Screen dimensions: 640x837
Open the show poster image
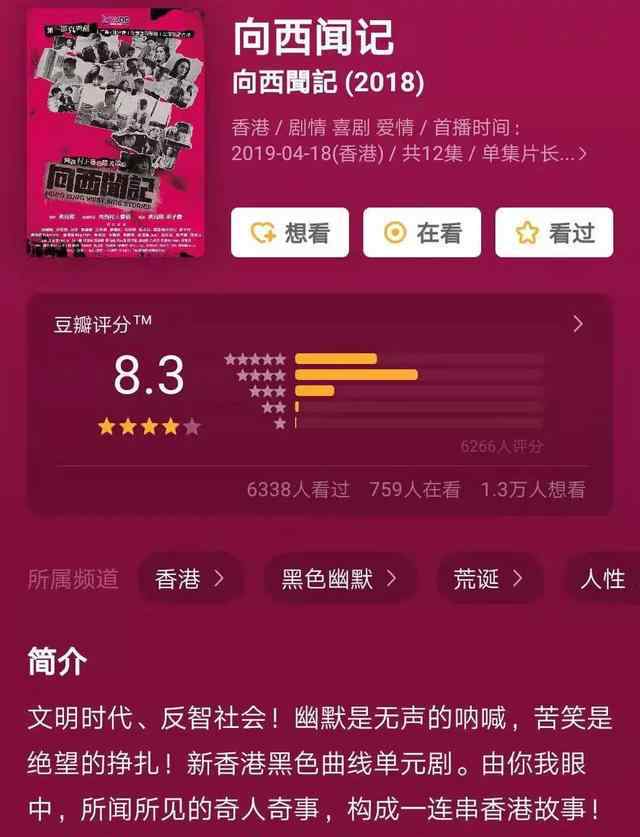click(x=117, y=133)
